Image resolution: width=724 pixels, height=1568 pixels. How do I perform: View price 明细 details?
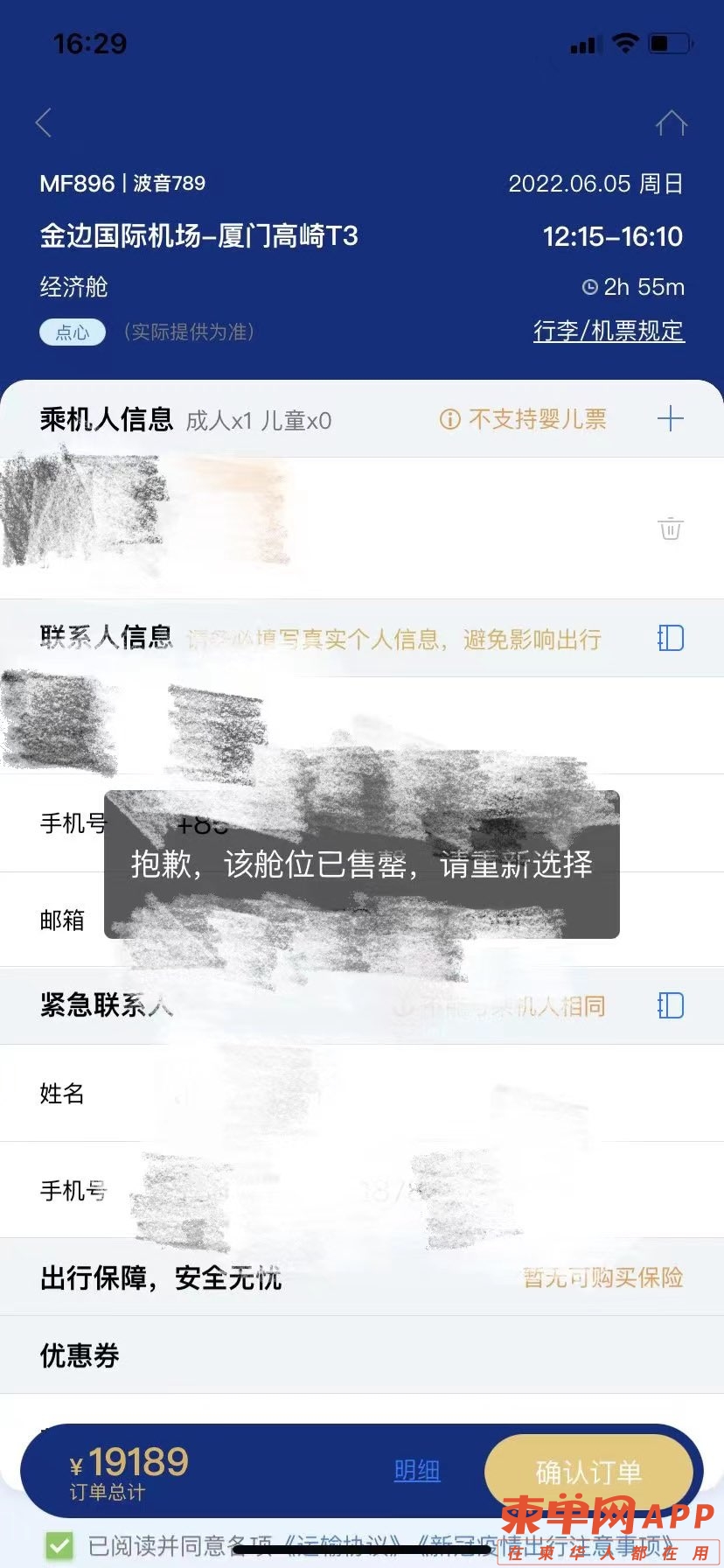[x=417, y=1471]
